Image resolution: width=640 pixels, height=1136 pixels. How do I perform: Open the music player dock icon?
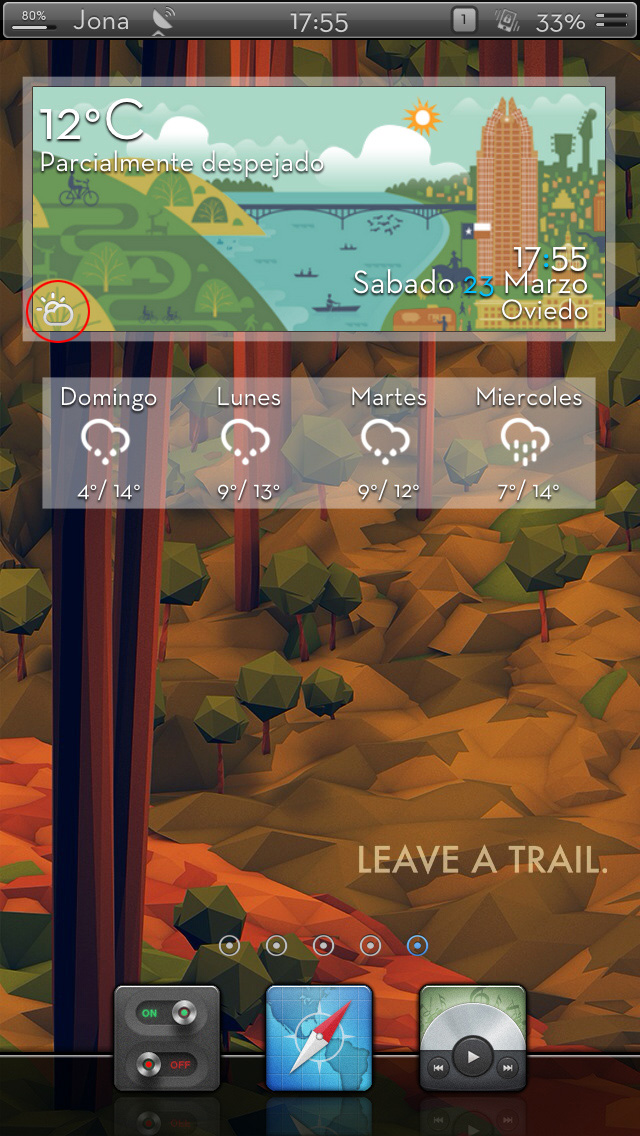coord(473,1038)
